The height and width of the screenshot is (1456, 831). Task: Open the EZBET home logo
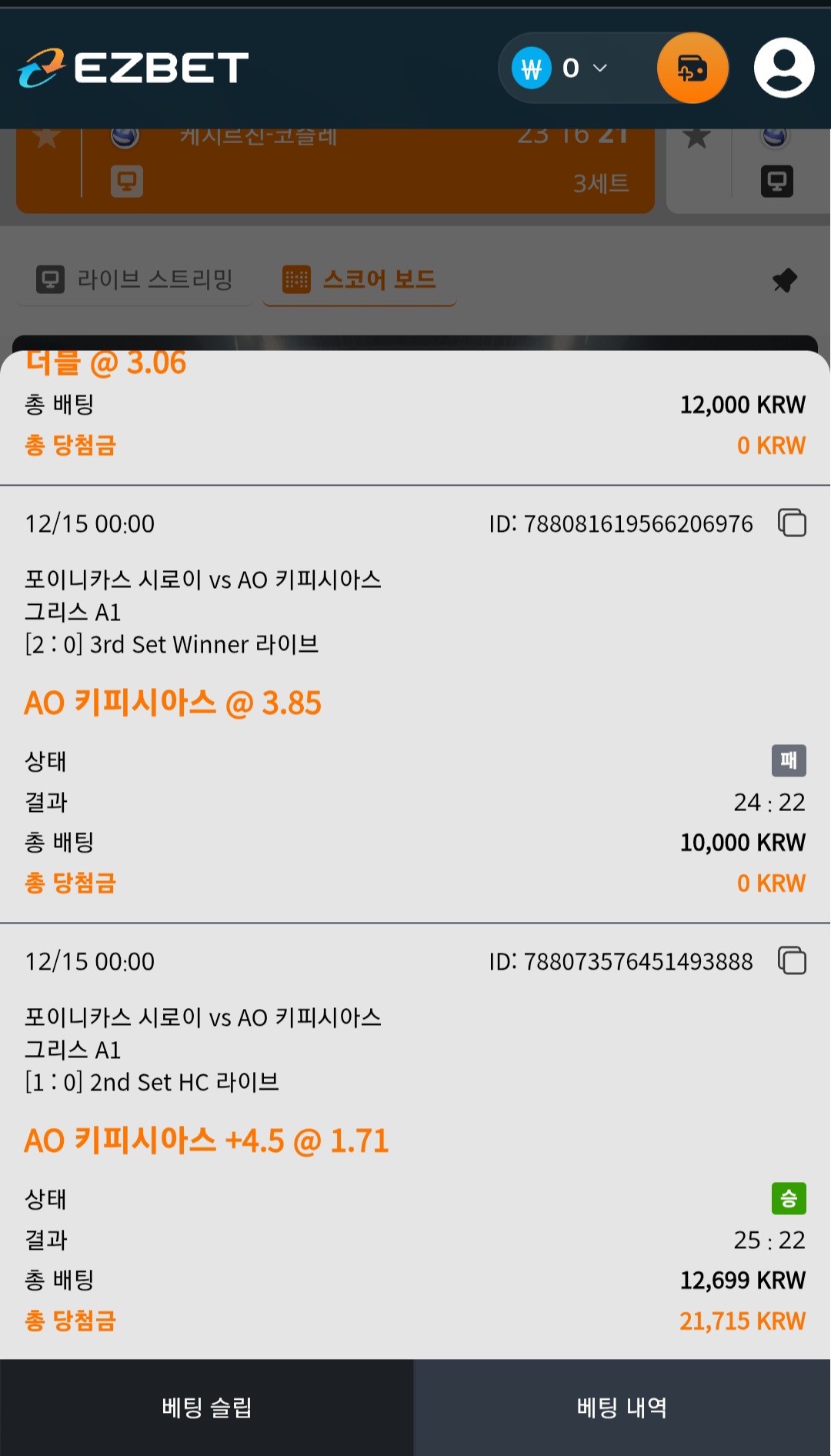click(133, 68)
